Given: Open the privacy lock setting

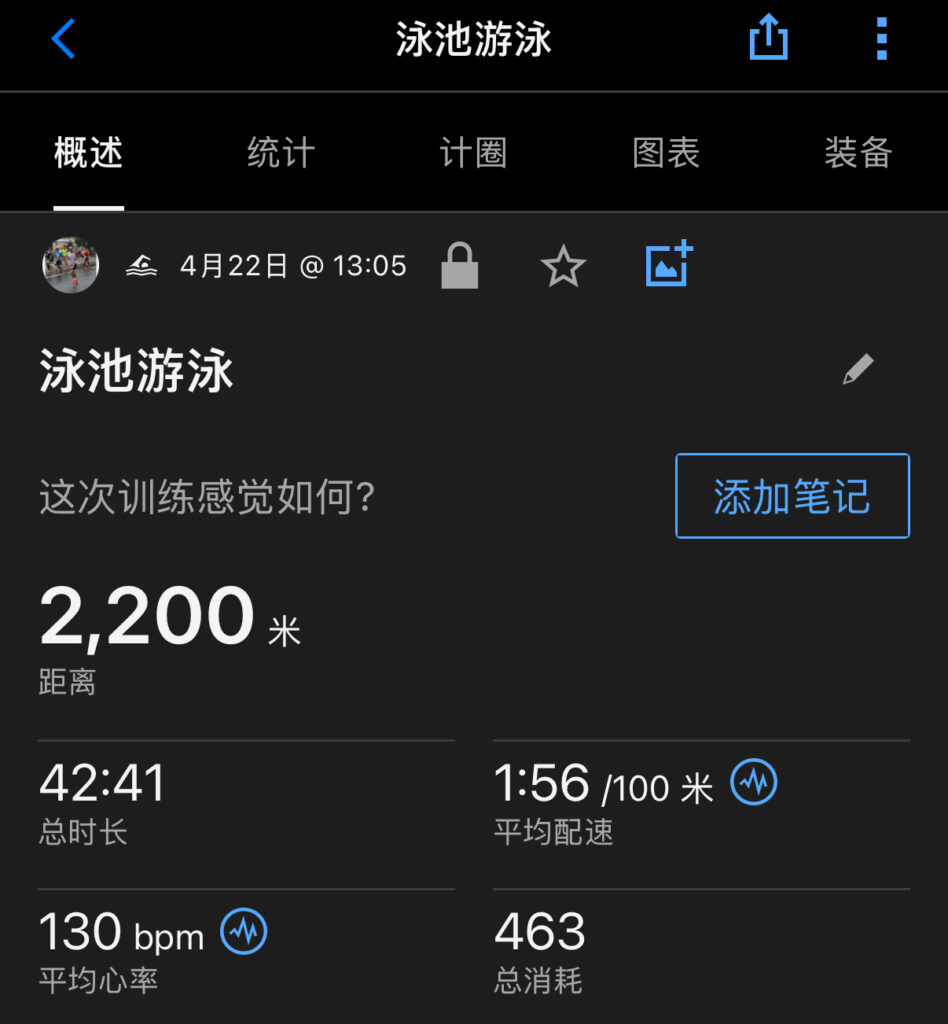Looking at the screenshot, I should tap(460, 266).
